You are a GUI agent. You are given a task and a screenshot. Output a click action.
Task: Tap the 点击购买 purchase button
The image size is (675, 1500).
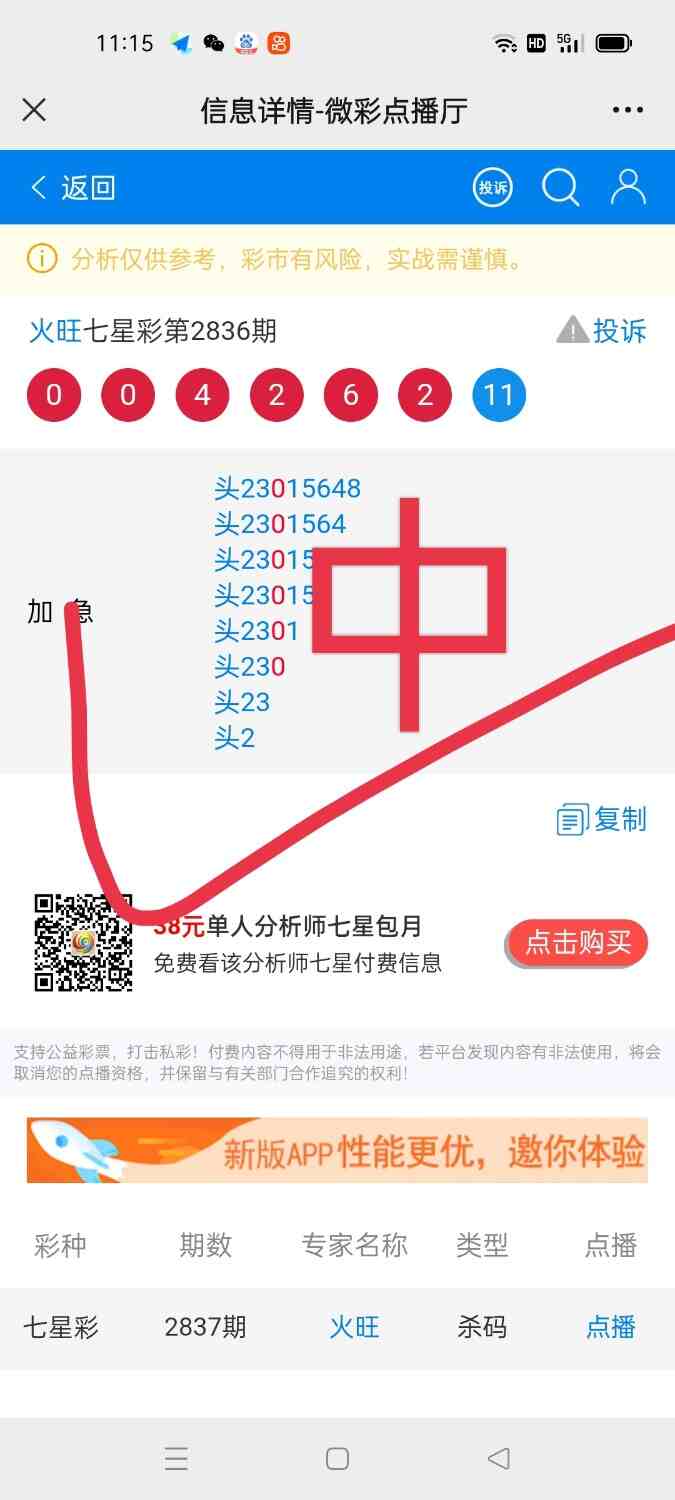click(578, 943)
